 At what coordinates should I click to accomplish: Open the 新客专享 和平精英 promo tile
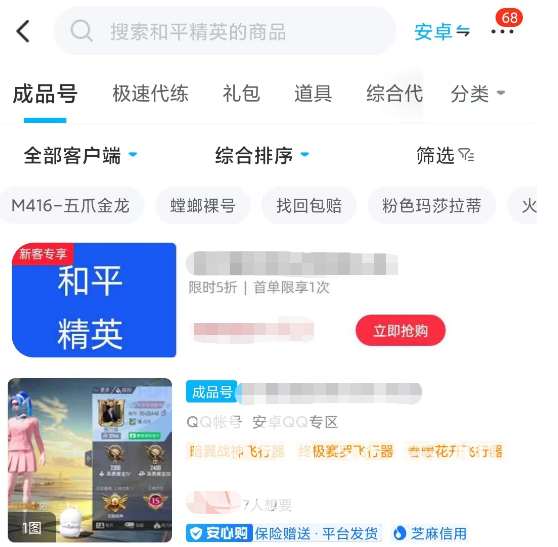click(94, 300)
